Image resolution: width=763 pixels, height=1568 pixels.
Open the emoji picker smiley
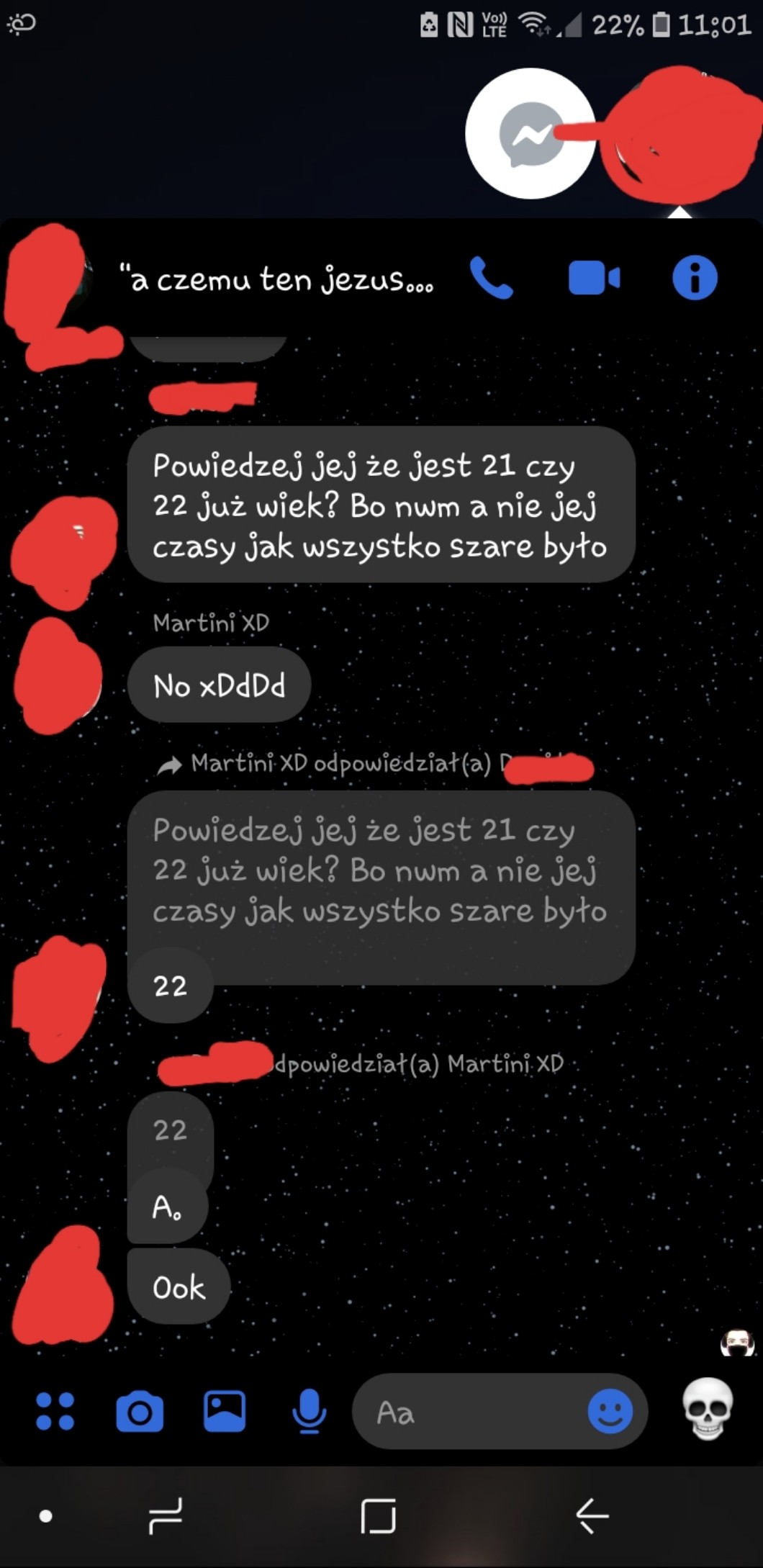coord(610,1411)
